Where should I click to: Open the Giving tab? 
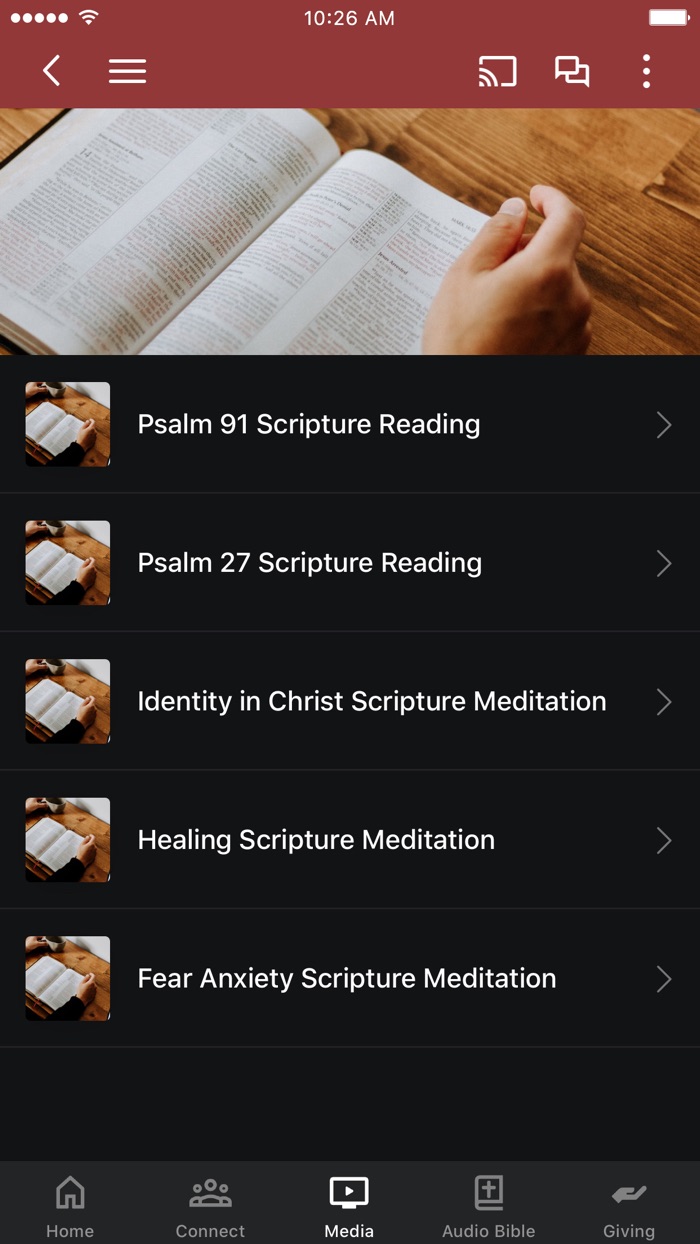[629, 1205]
